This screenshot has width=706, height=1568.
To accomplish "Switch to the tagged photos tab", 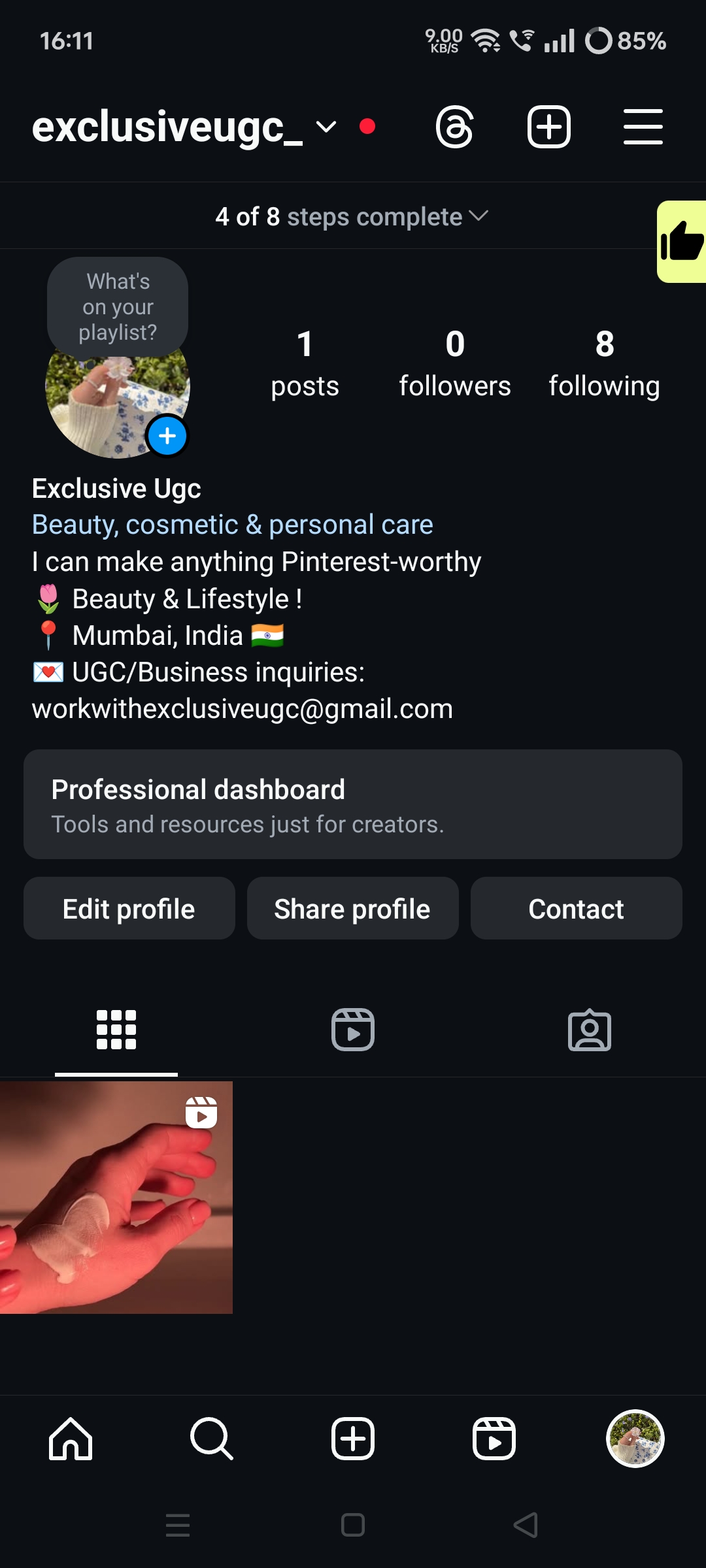I will (589, 1030).
